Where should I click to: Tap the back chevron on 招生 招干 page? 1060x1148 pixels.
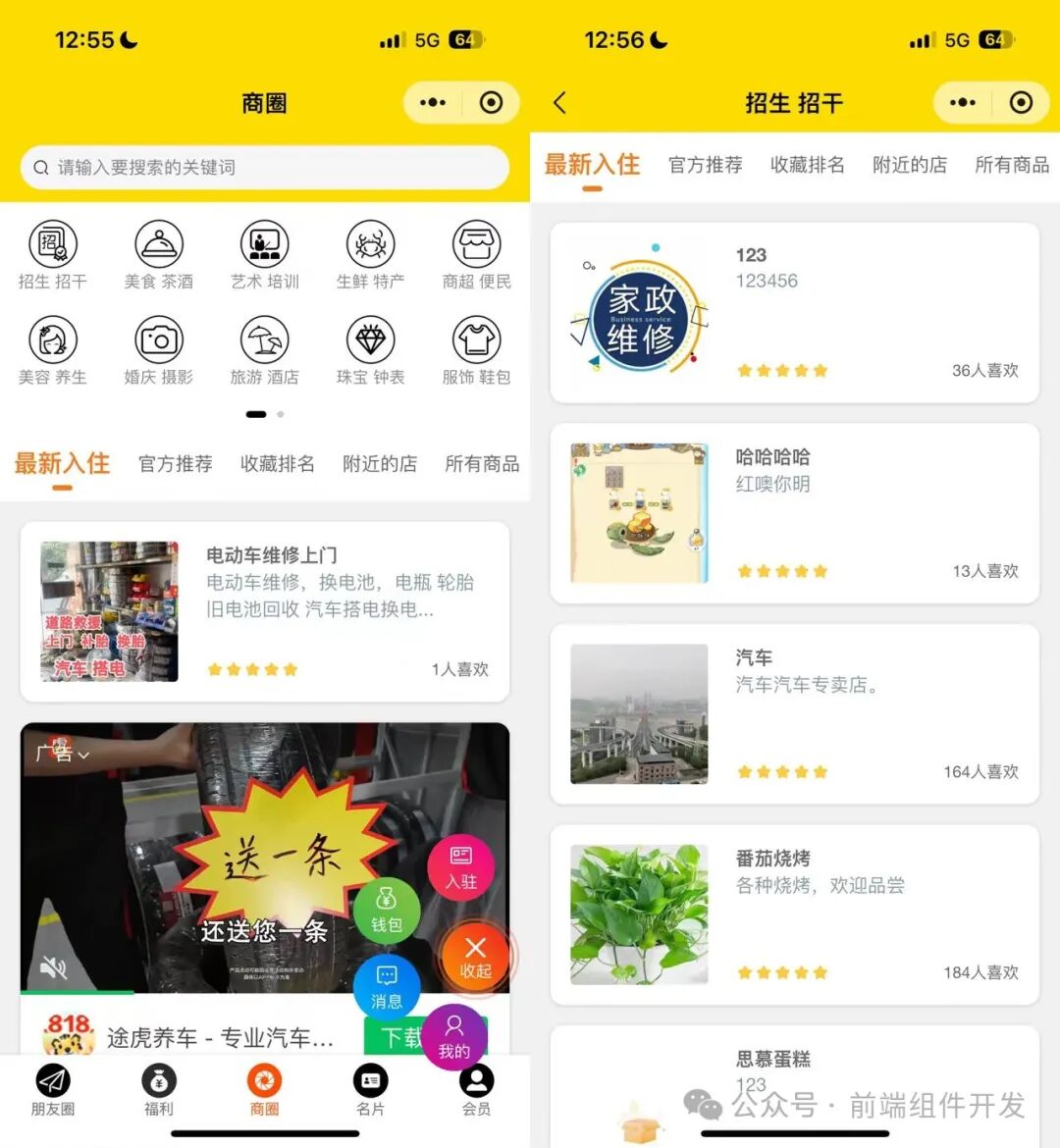[559, 102]
